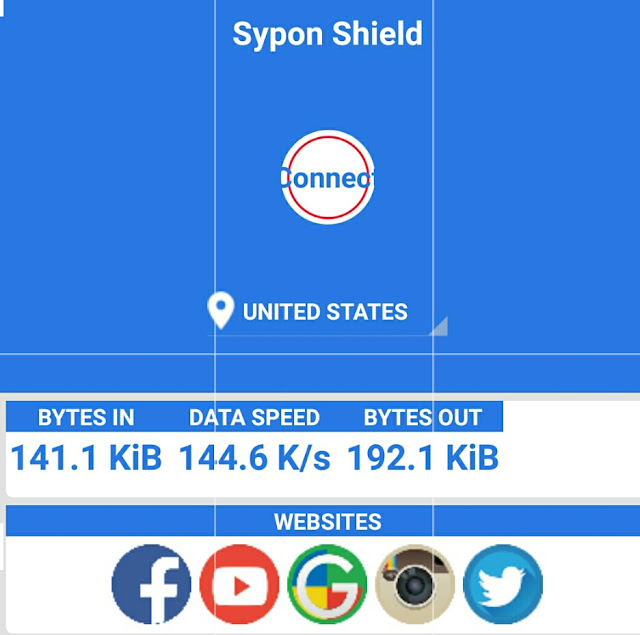Launch the YouTube website shortcut

pyautogui.click(x=240, y=584)
